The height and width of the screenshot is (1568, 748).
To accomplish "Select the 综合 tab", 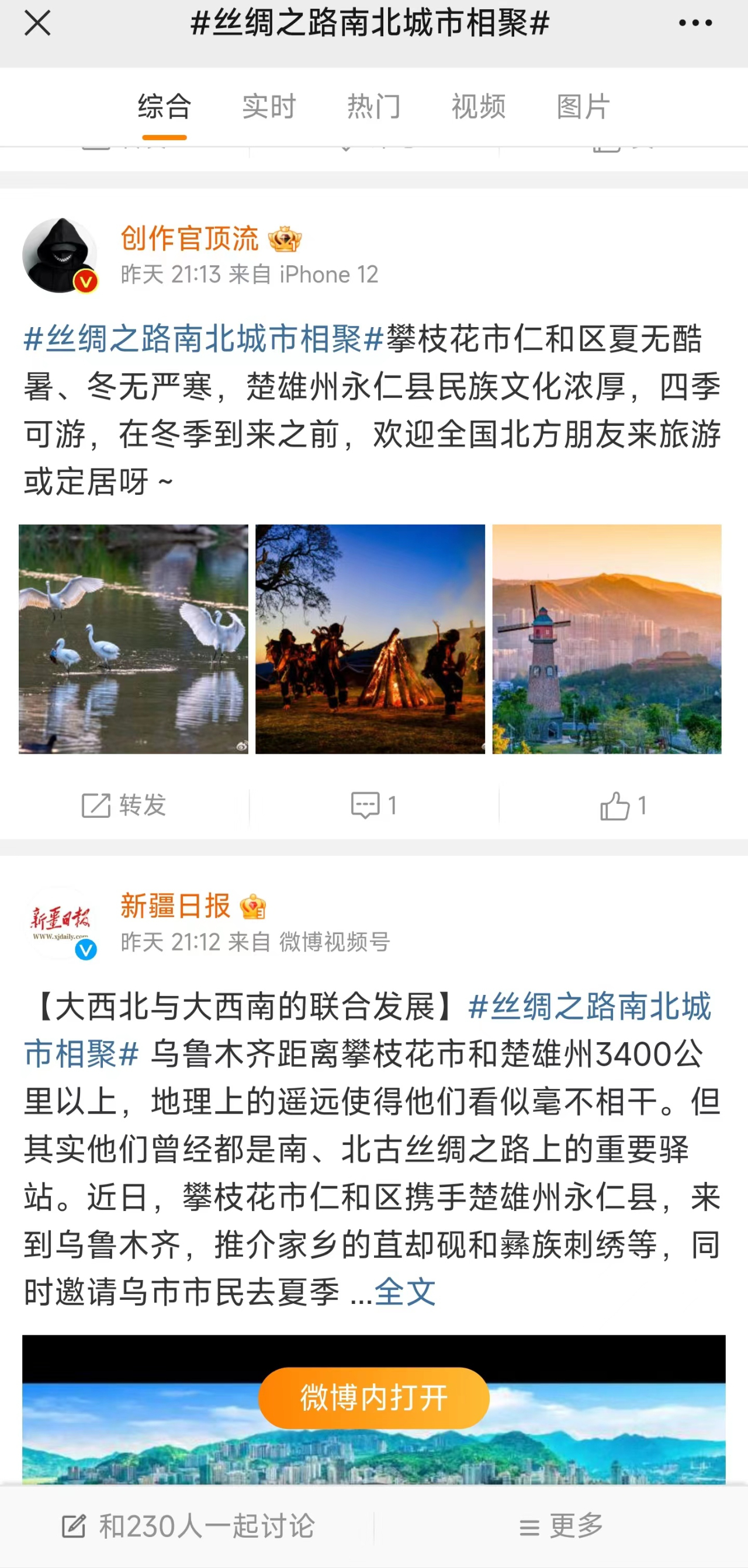I will 164,106.
